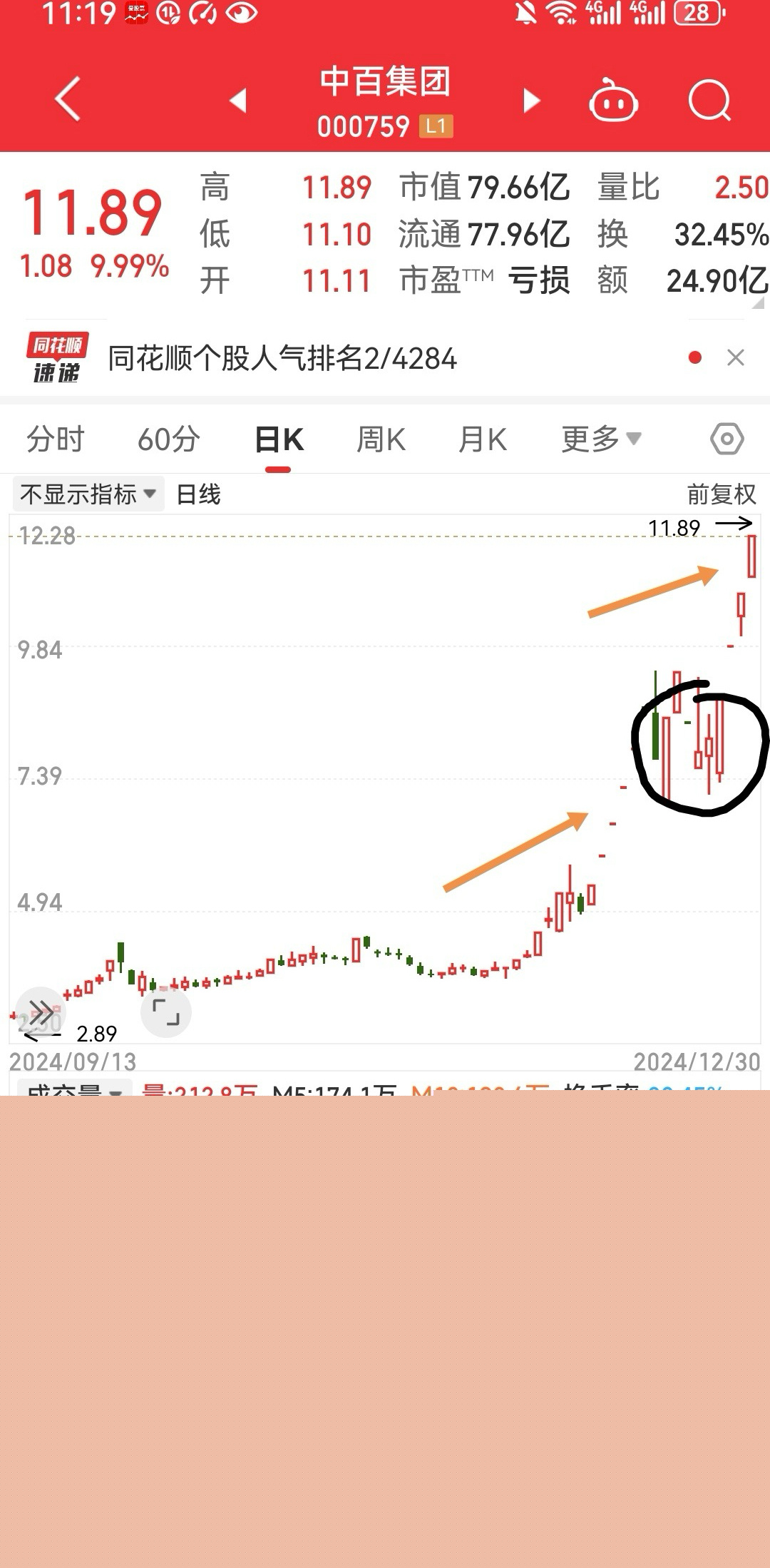770x1568 pixels.
Task: Select the 日K chart tab
Action: [279, 439]
